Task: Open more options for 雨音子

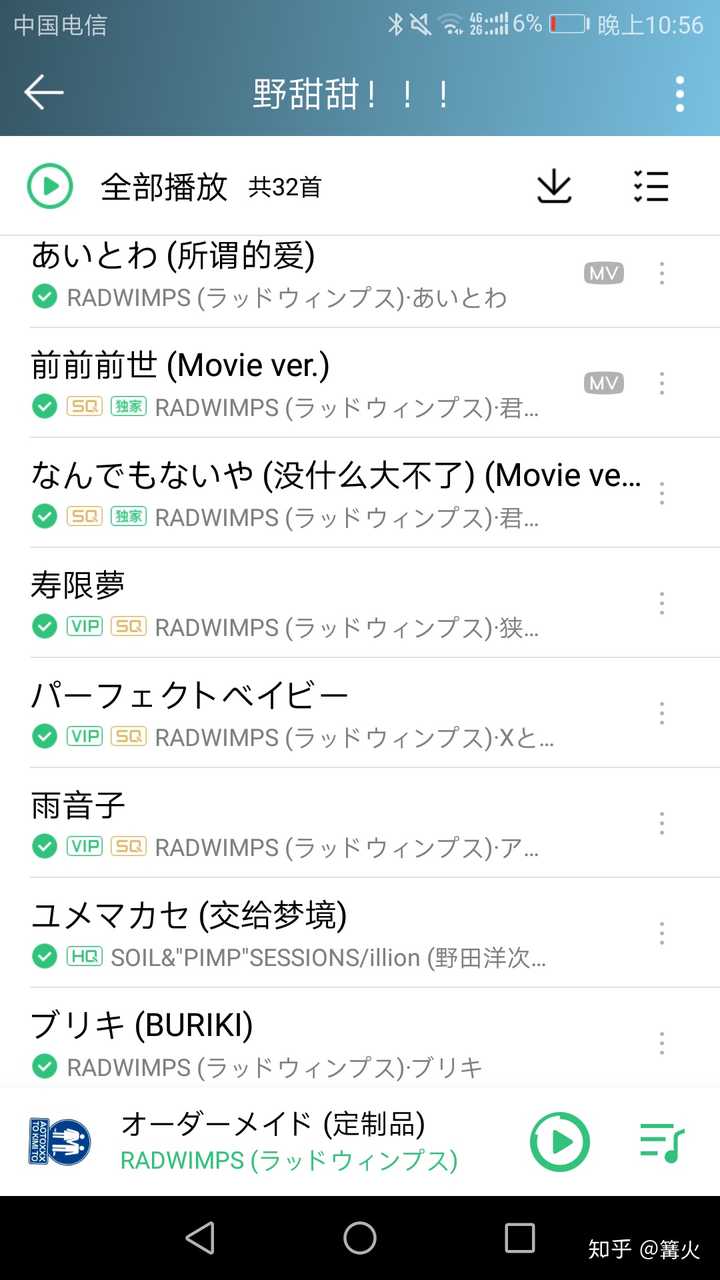Action: pyautogui.click(x=661, y=823)
